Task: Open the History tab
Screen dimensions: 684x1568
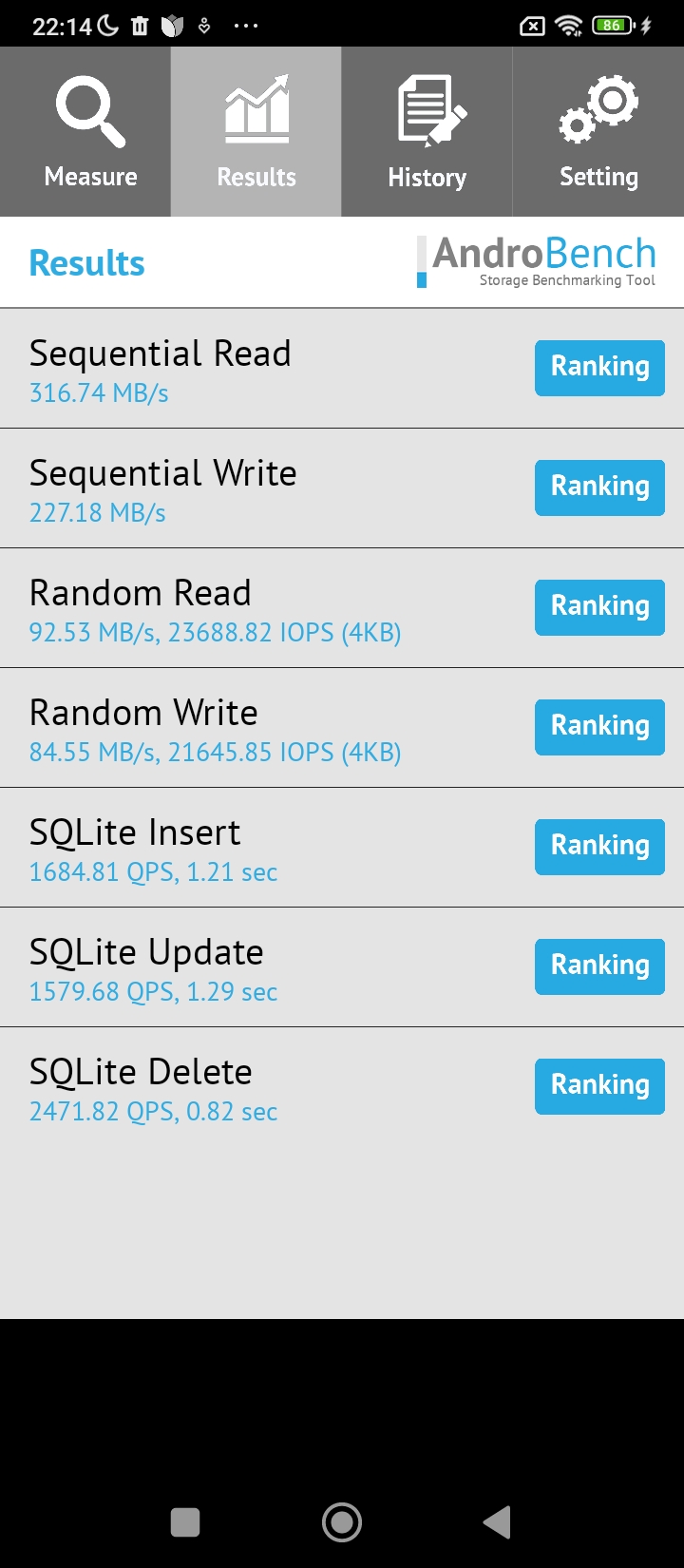Action: click(427, 132)
